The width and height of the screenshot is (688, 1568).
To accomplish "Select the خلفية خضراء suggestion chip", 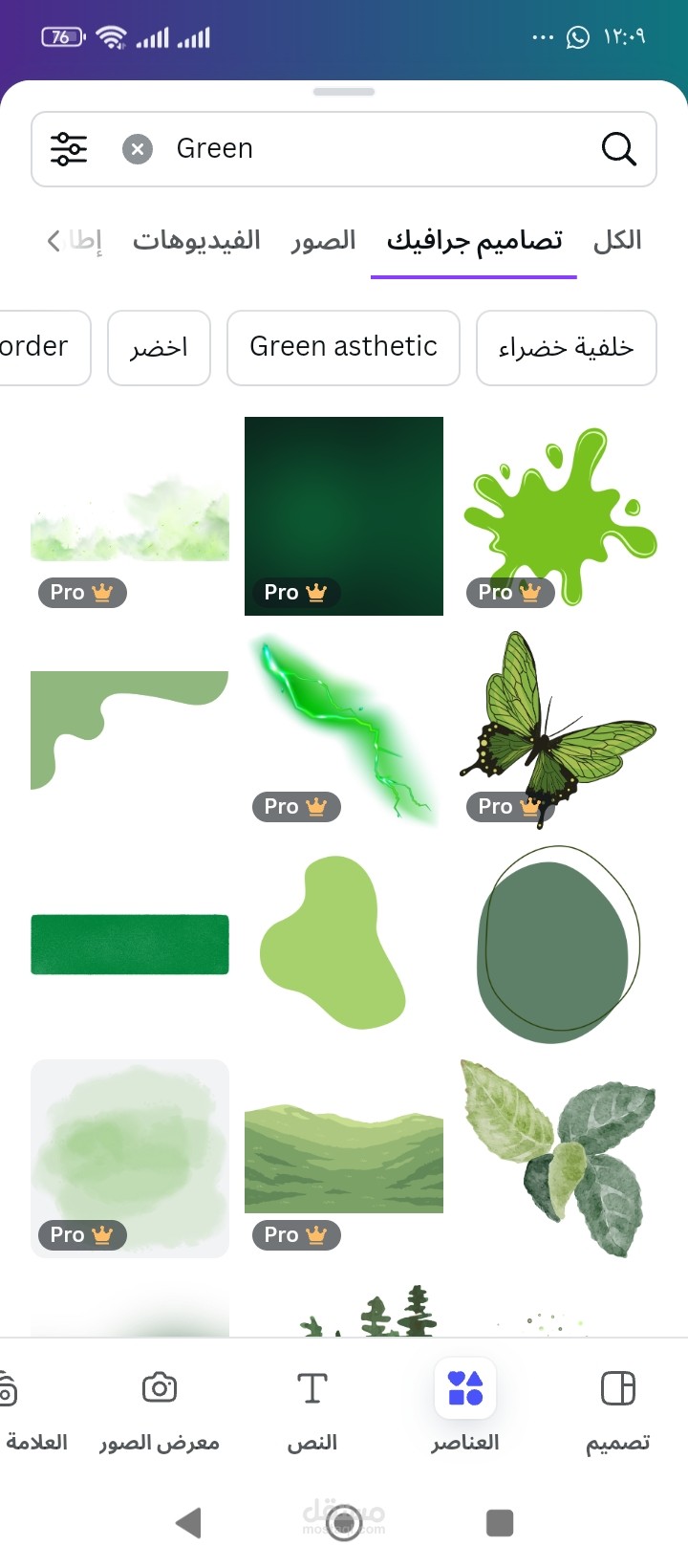I will click(566, 348).
